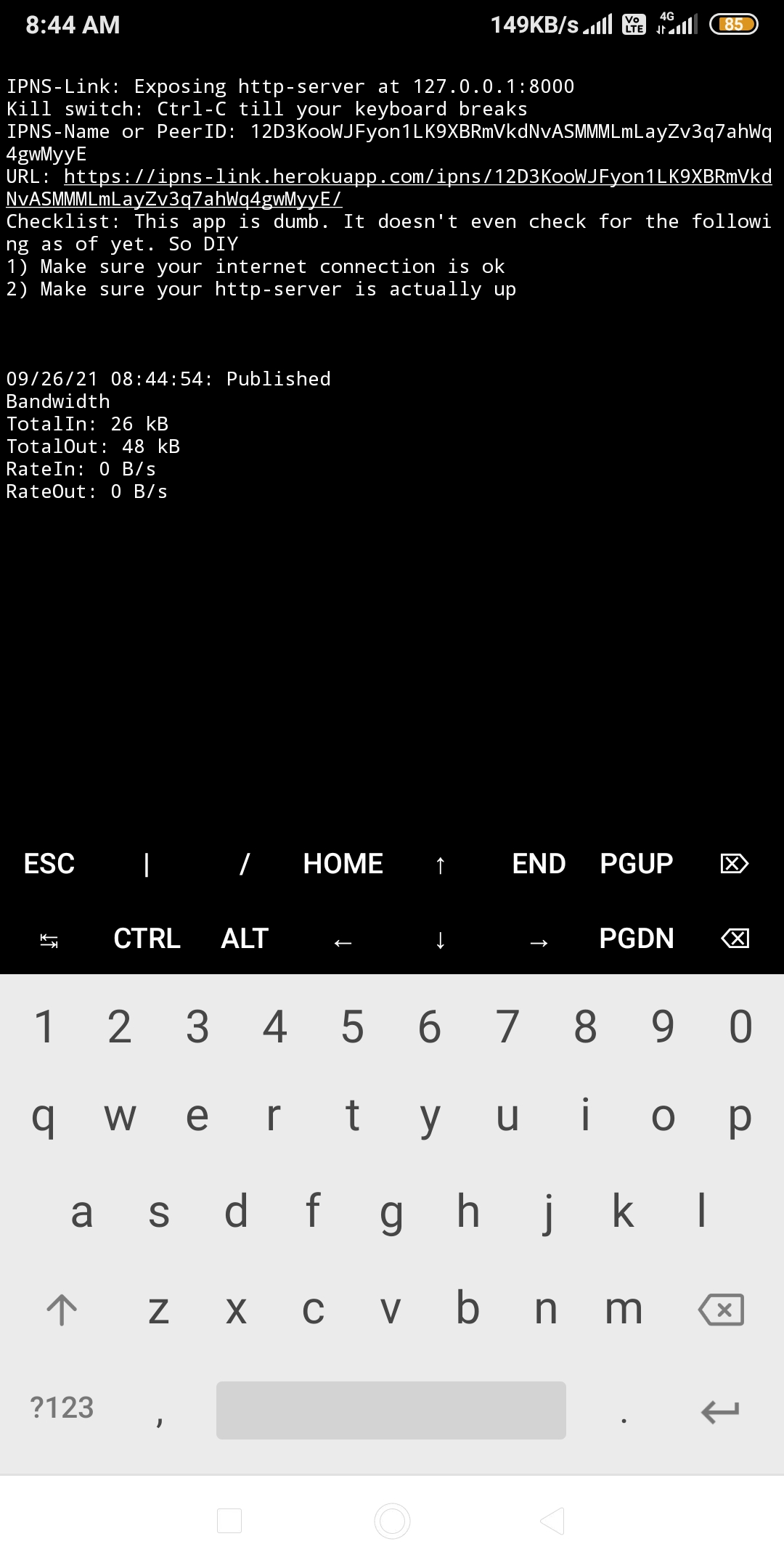Image resolution: width=784 pixels, height=1568 pixels.
Task: Switch keyboard to ?123 symbols
Action: coord(62,1408)
